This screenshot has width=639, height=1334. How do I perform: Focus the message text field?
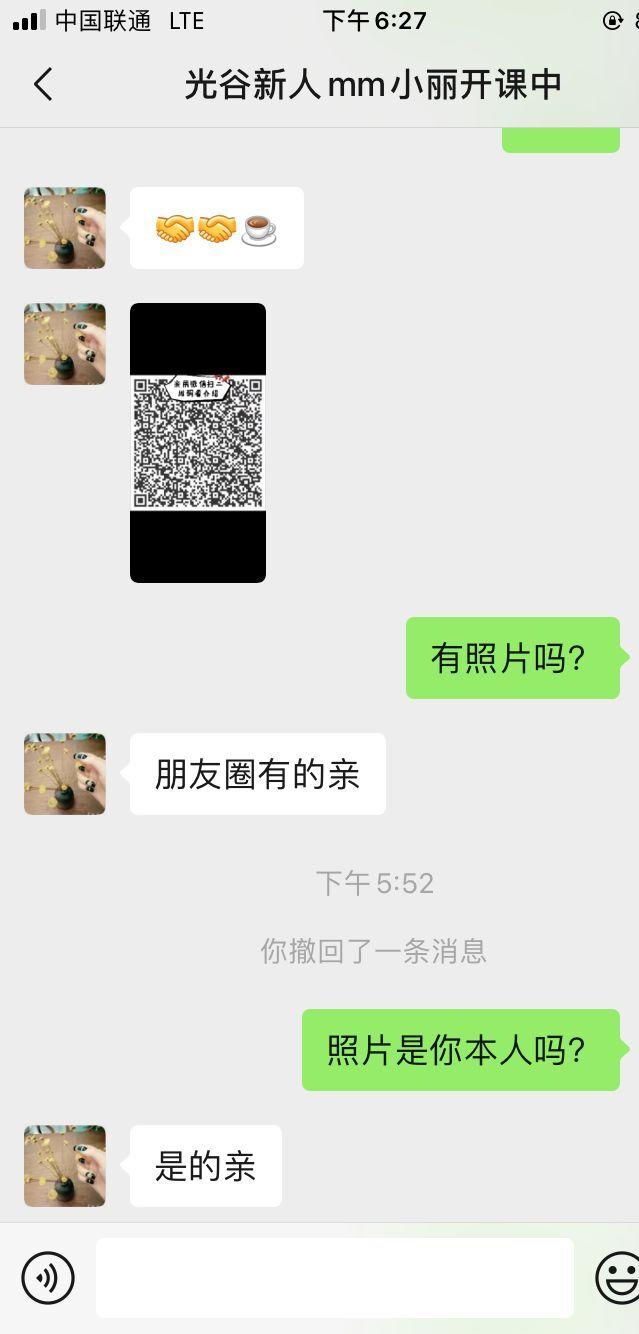(x=334, y=1277)
